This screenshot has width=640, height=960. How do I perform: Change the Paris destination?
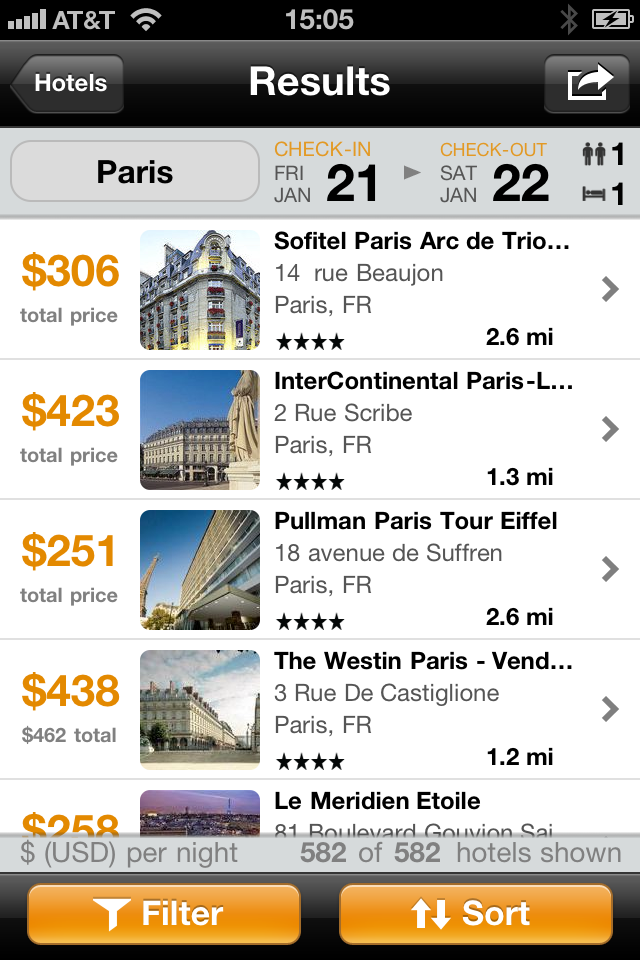[135, 172]
